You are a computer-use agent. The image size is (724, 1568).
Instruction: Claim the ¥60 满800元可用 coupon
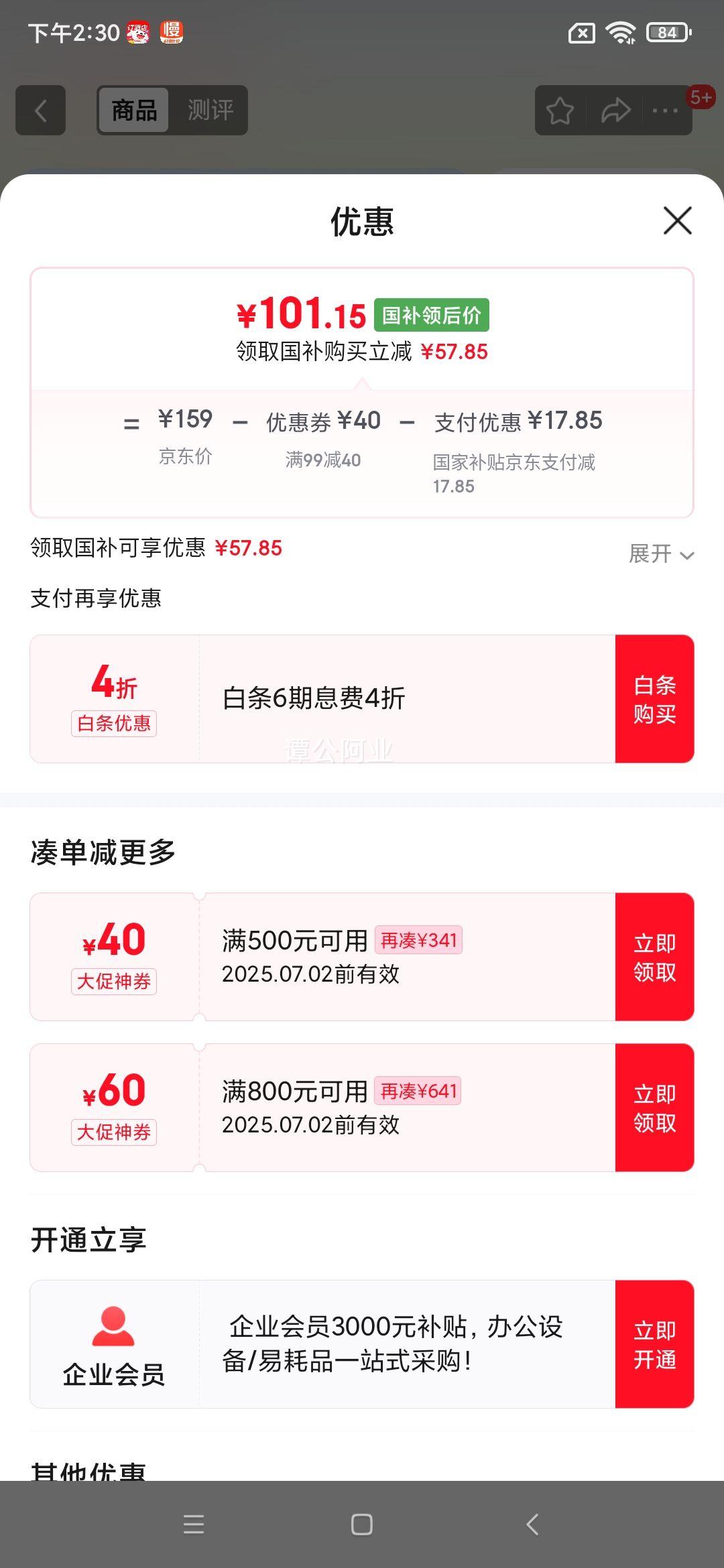coord(654,1108)
